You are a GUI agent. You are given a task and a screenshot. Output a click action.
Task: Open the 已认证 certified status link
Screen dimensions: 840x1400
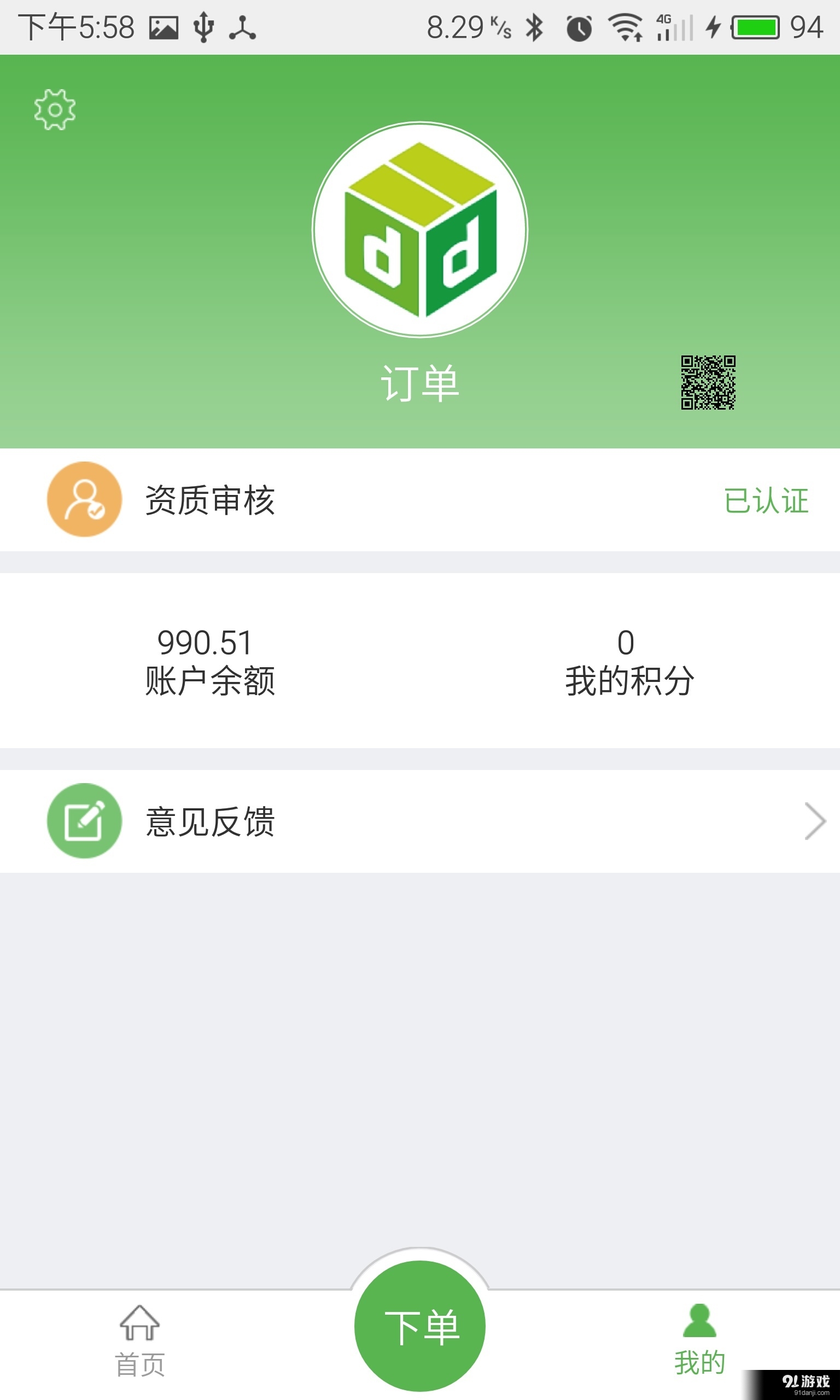click(765, 501)
